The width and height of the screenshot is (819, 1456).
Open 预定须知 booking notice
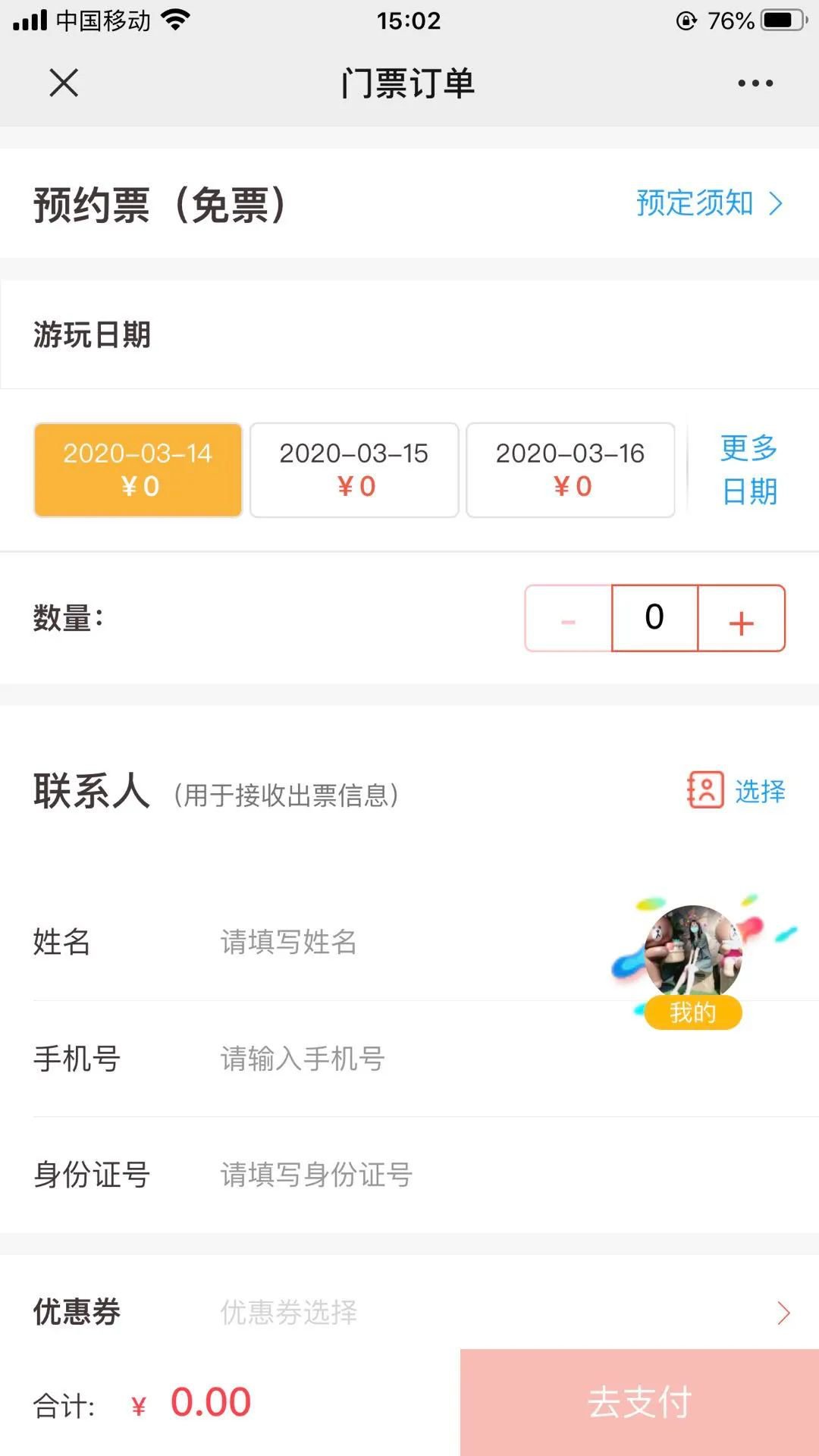pos(708,203)
